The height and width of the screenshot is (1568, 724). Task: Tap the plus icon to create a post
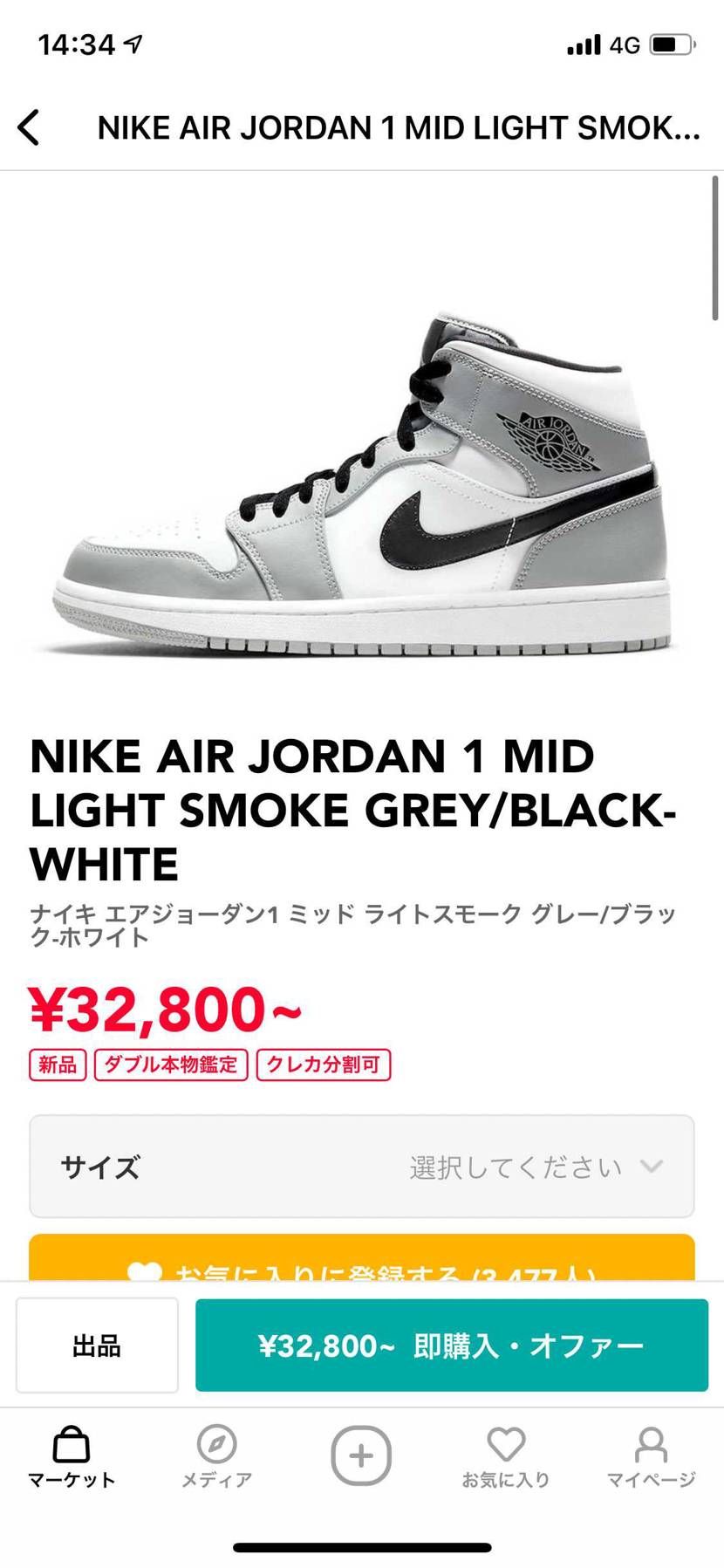361,1455
